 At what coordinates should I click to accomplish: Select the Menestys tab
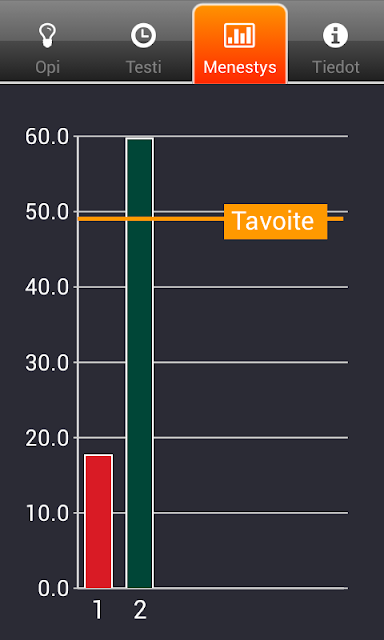(x=240, y=43)
